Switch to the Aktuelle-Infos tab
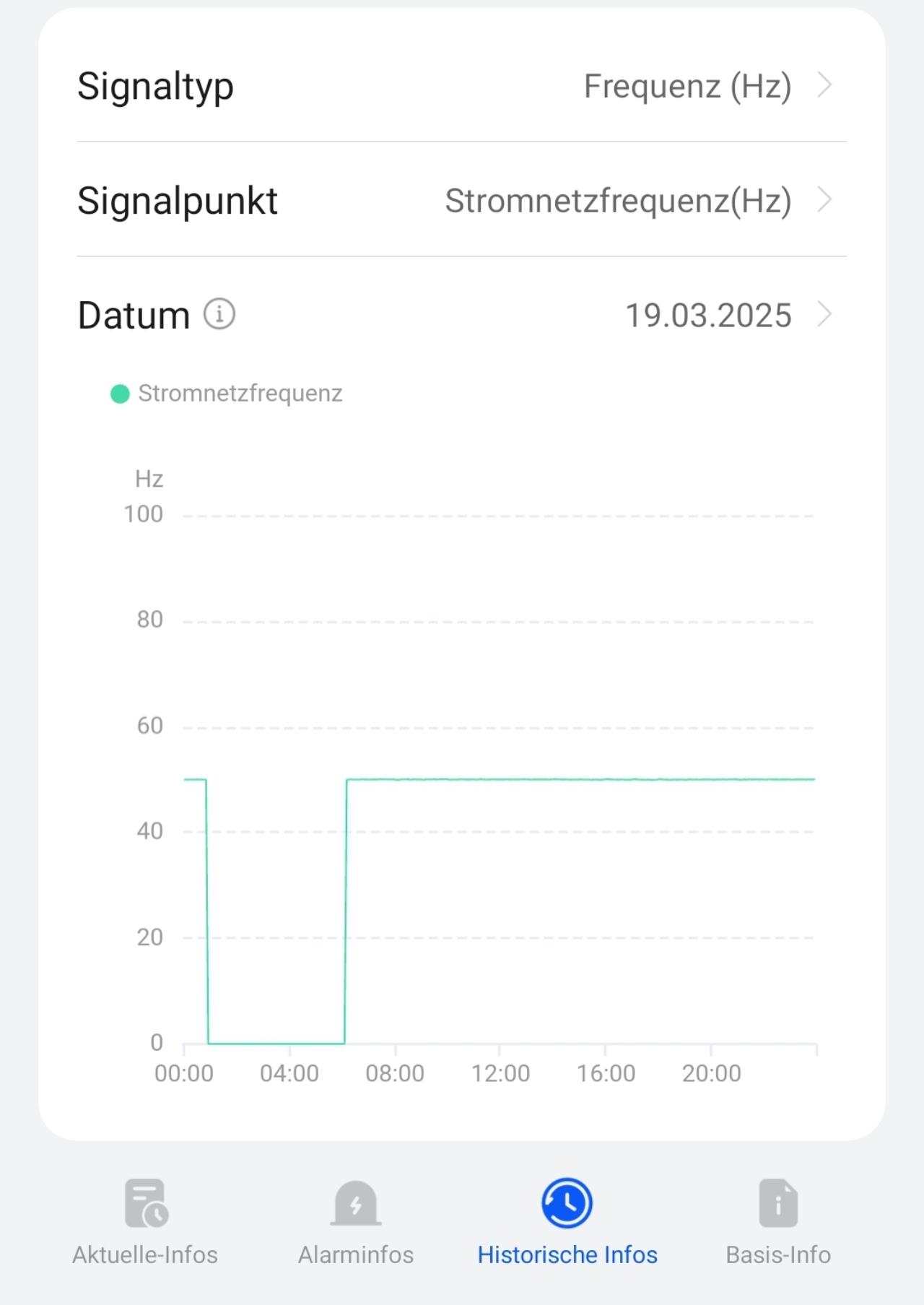 point(145,1222)
